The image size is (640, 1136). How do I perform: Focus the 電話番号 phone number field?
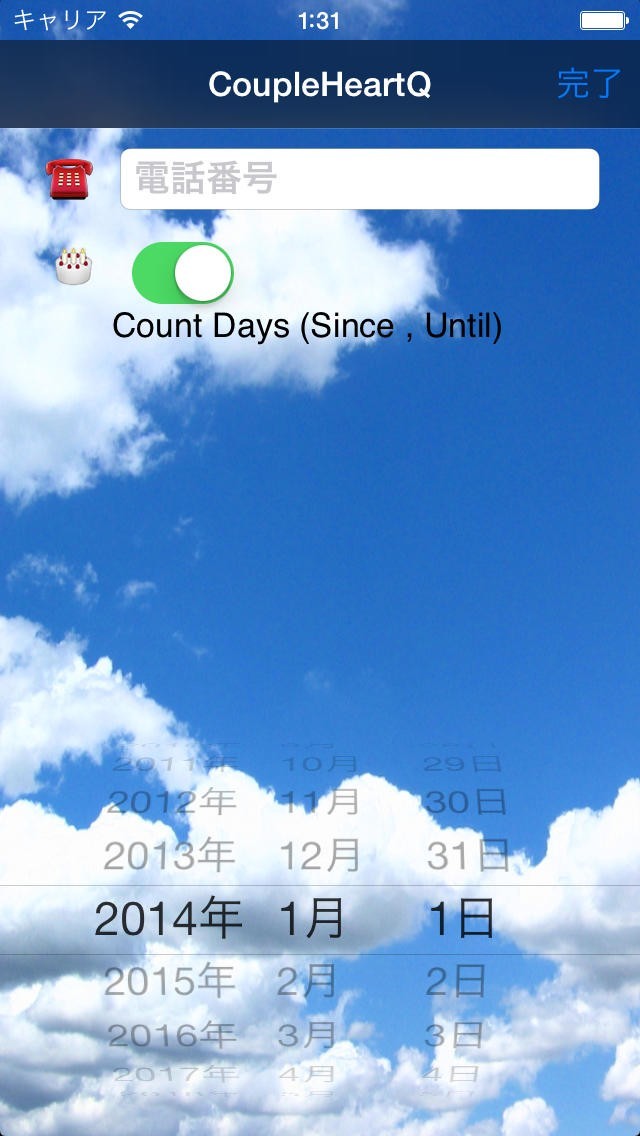(360, 179)
